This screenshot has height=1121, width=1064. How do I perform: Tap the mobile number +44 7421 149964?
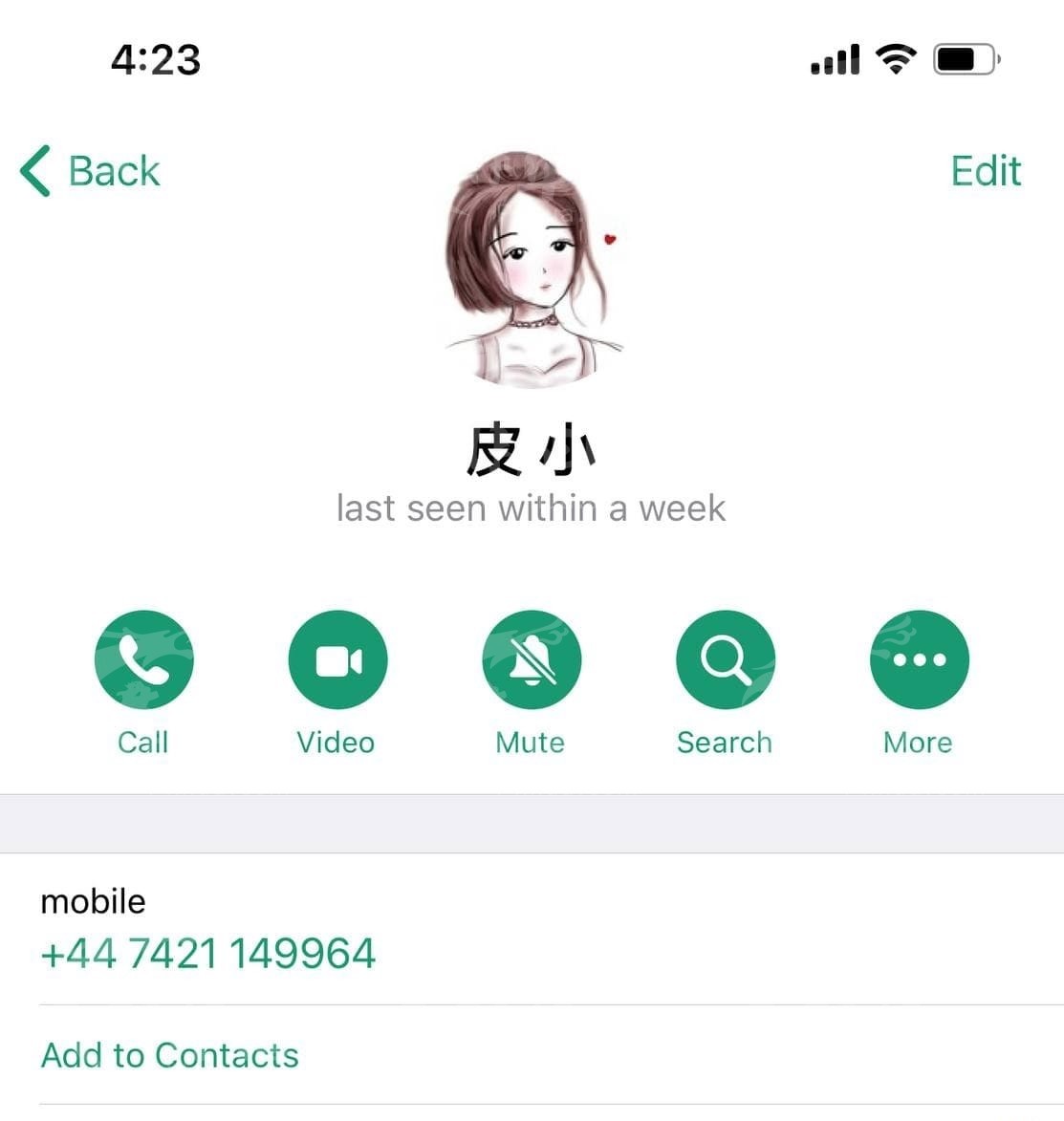(208, 954)
